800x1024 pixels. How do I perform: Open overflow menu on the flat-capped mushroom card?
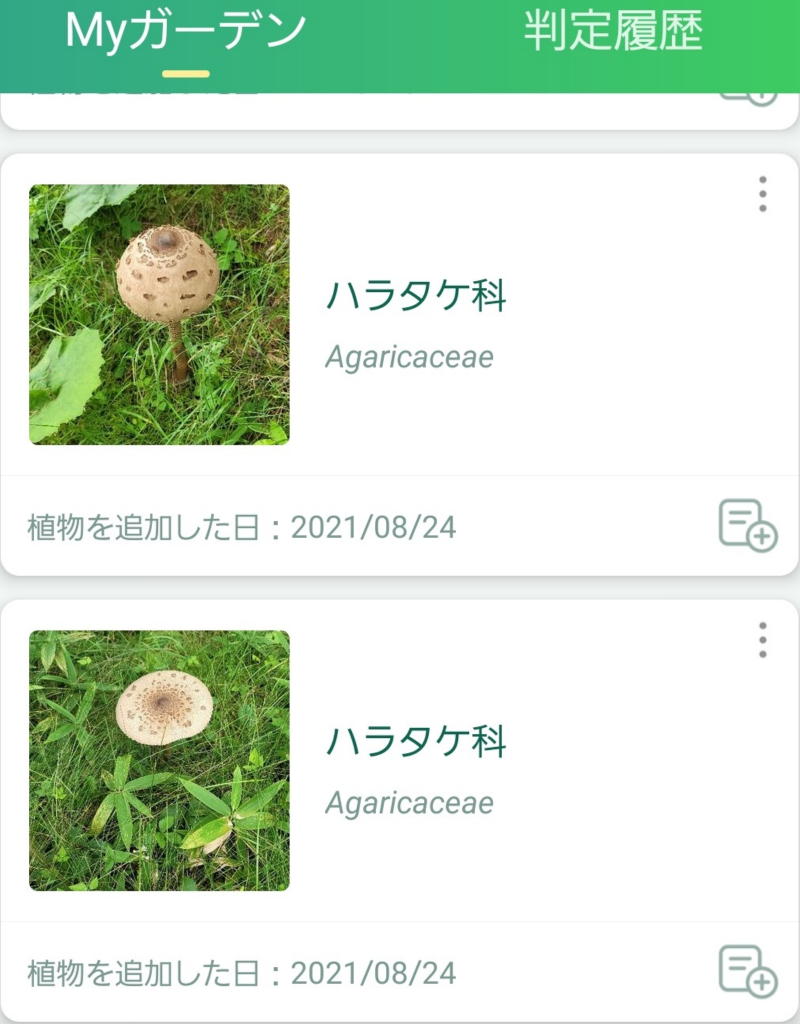tap(762, 640)
